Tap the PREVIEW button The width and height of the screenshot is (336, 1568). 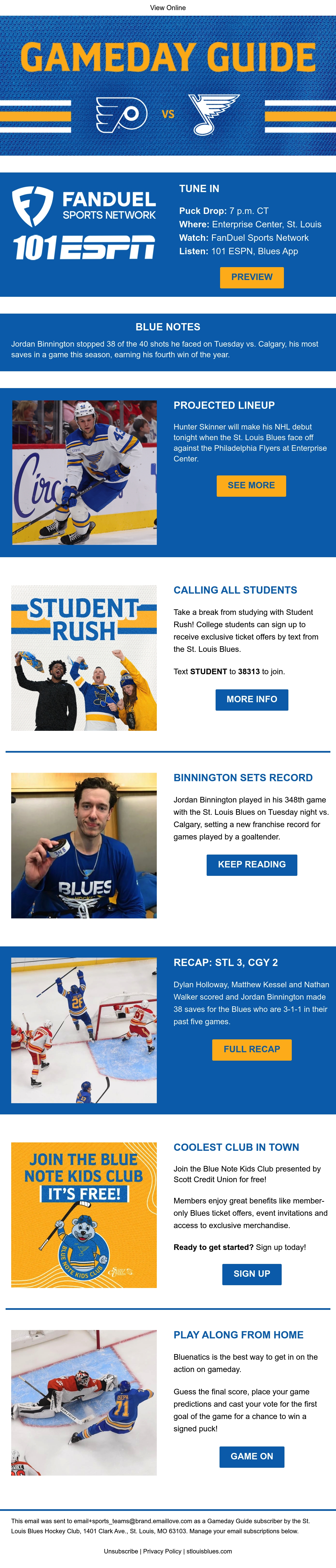(x=252, y=277)
